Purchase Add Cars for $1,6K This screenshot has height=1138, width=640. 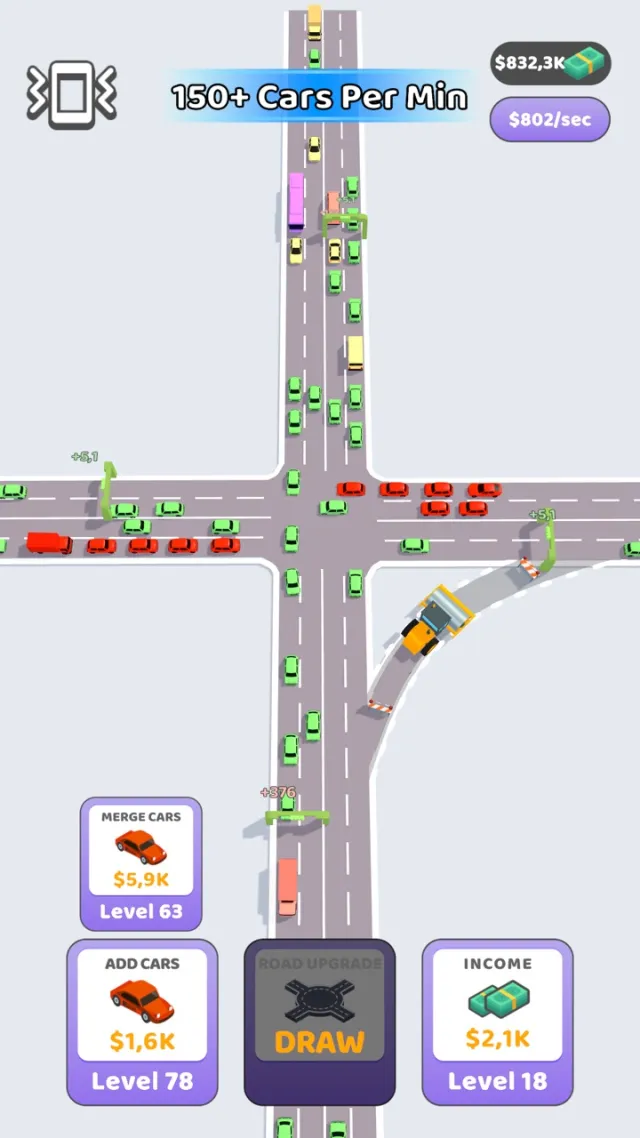141,1020
